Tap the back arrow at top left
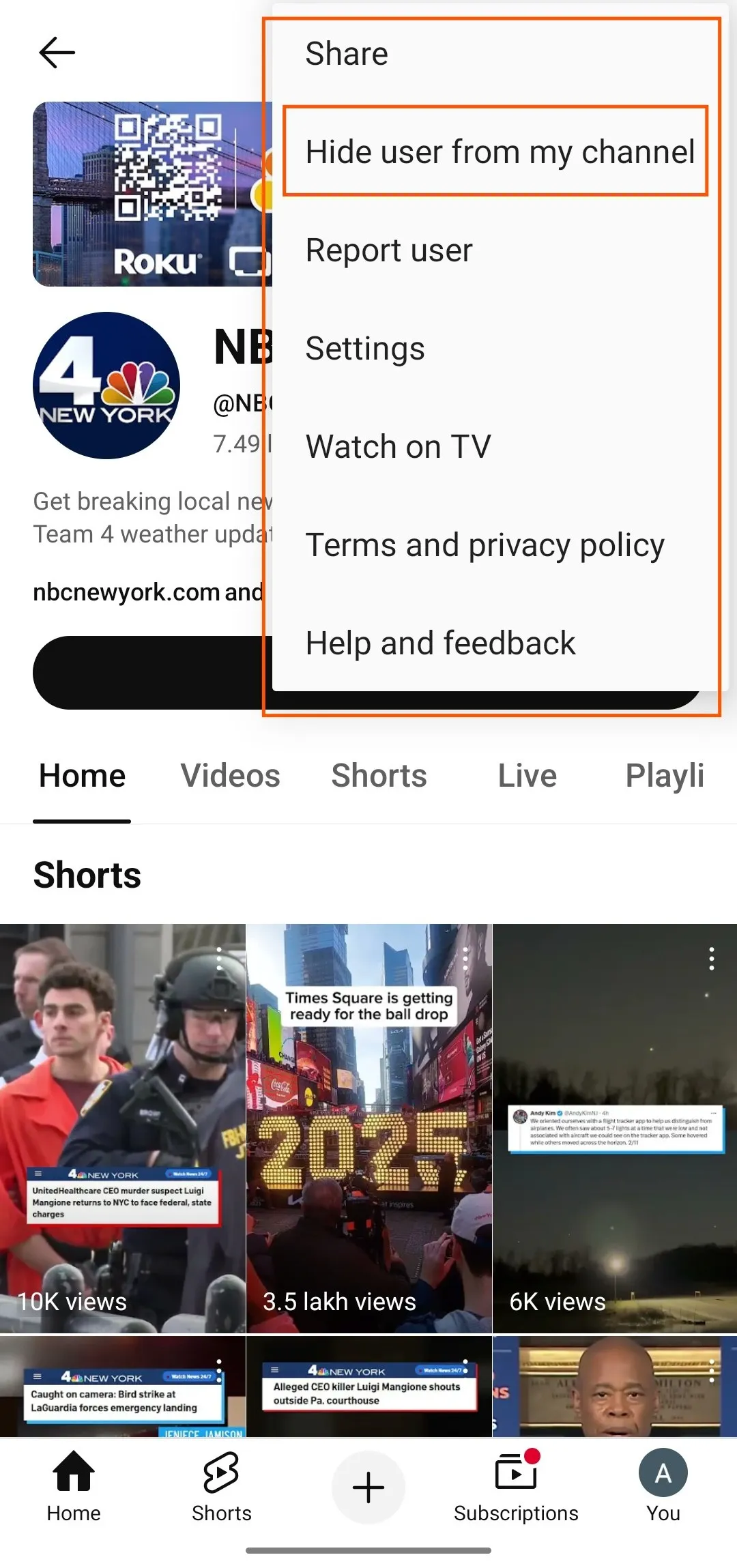The image size is (737, 1568). [57, 52]
